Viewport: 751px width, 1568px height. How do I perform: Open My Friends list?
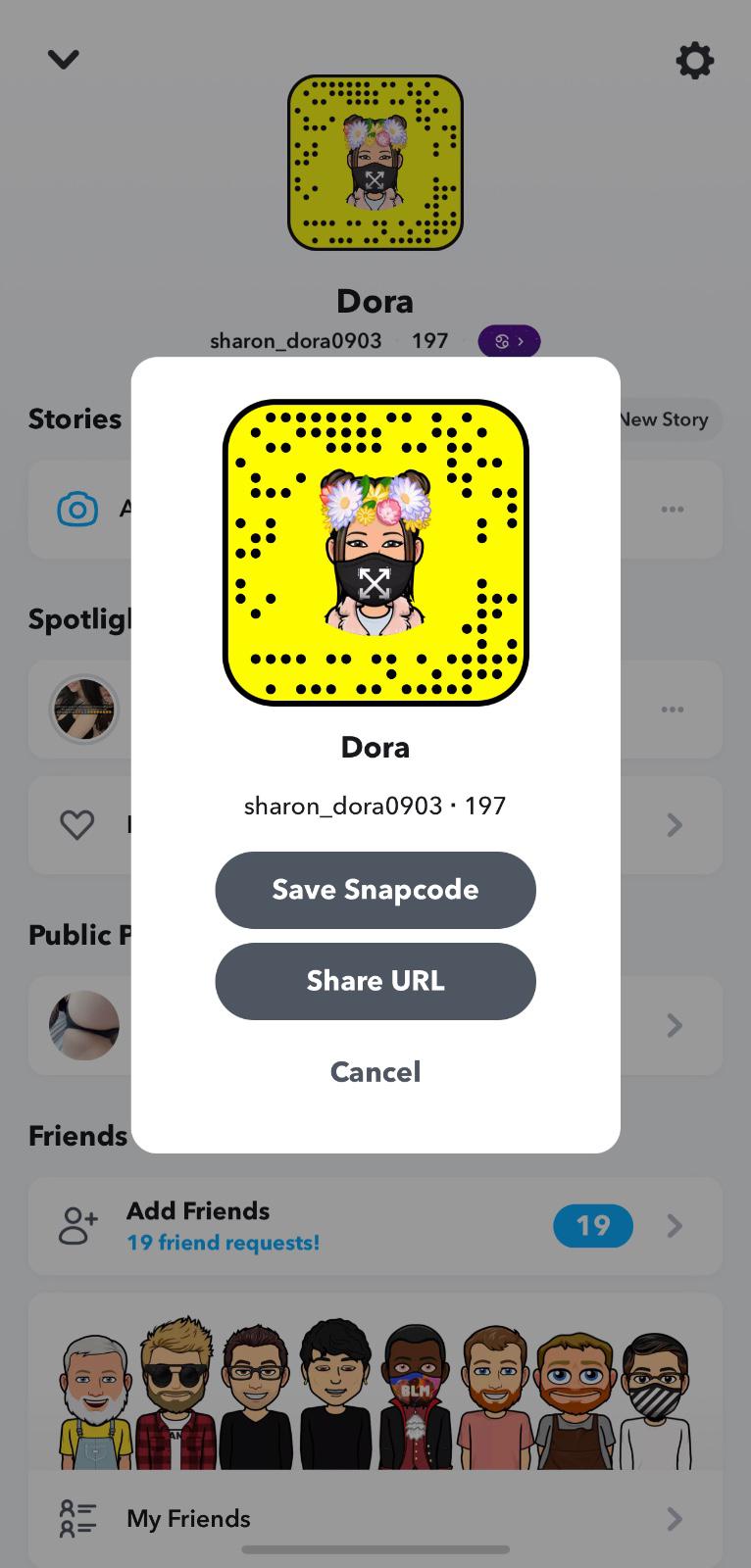[x=375, y=1518]
